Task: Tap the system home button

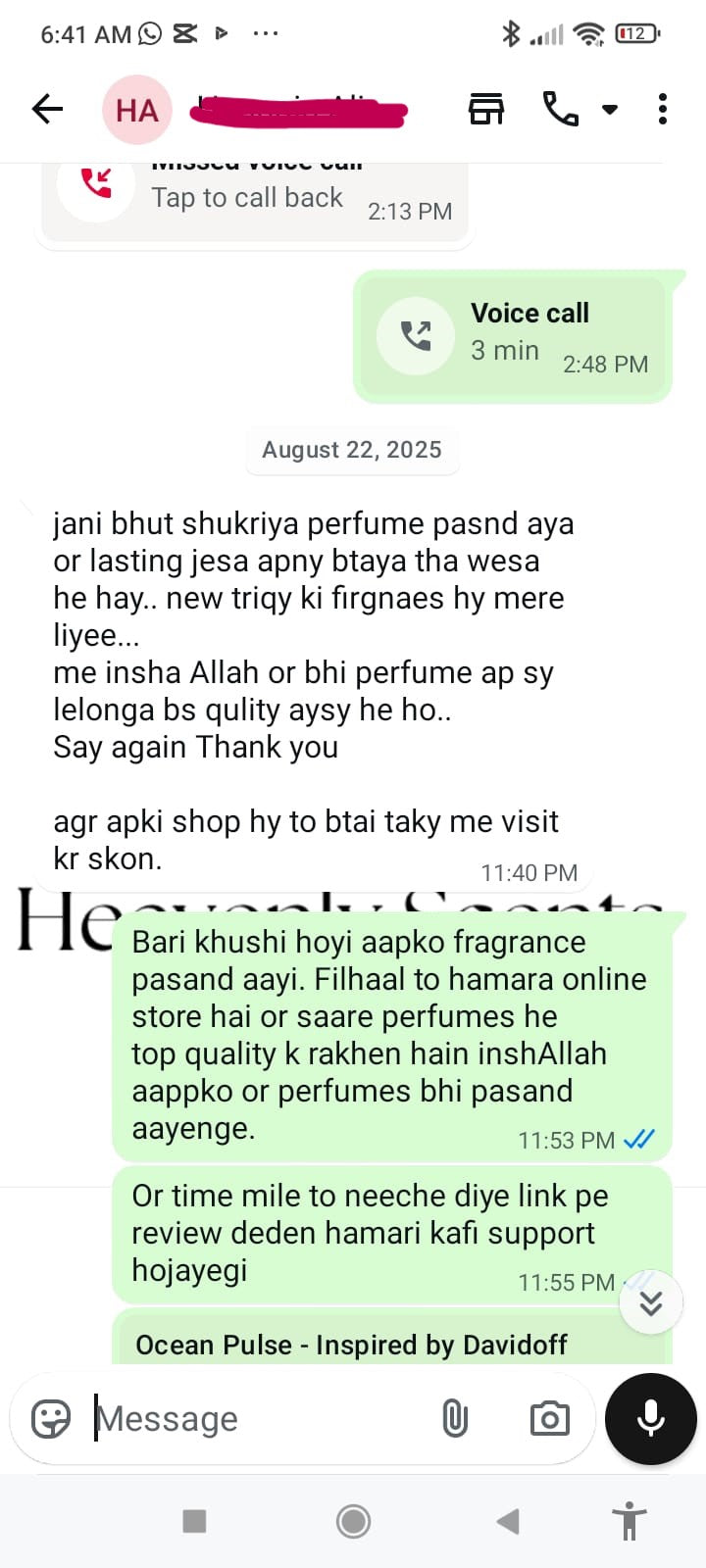Action: tap(353, 1521)
